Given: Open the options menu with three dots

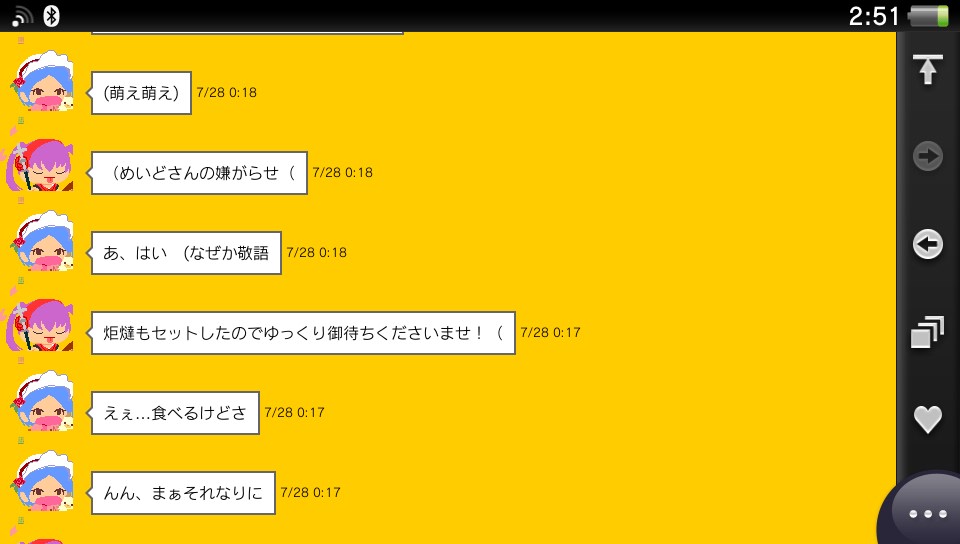Looking at the screenshot, I should (927, 513).
